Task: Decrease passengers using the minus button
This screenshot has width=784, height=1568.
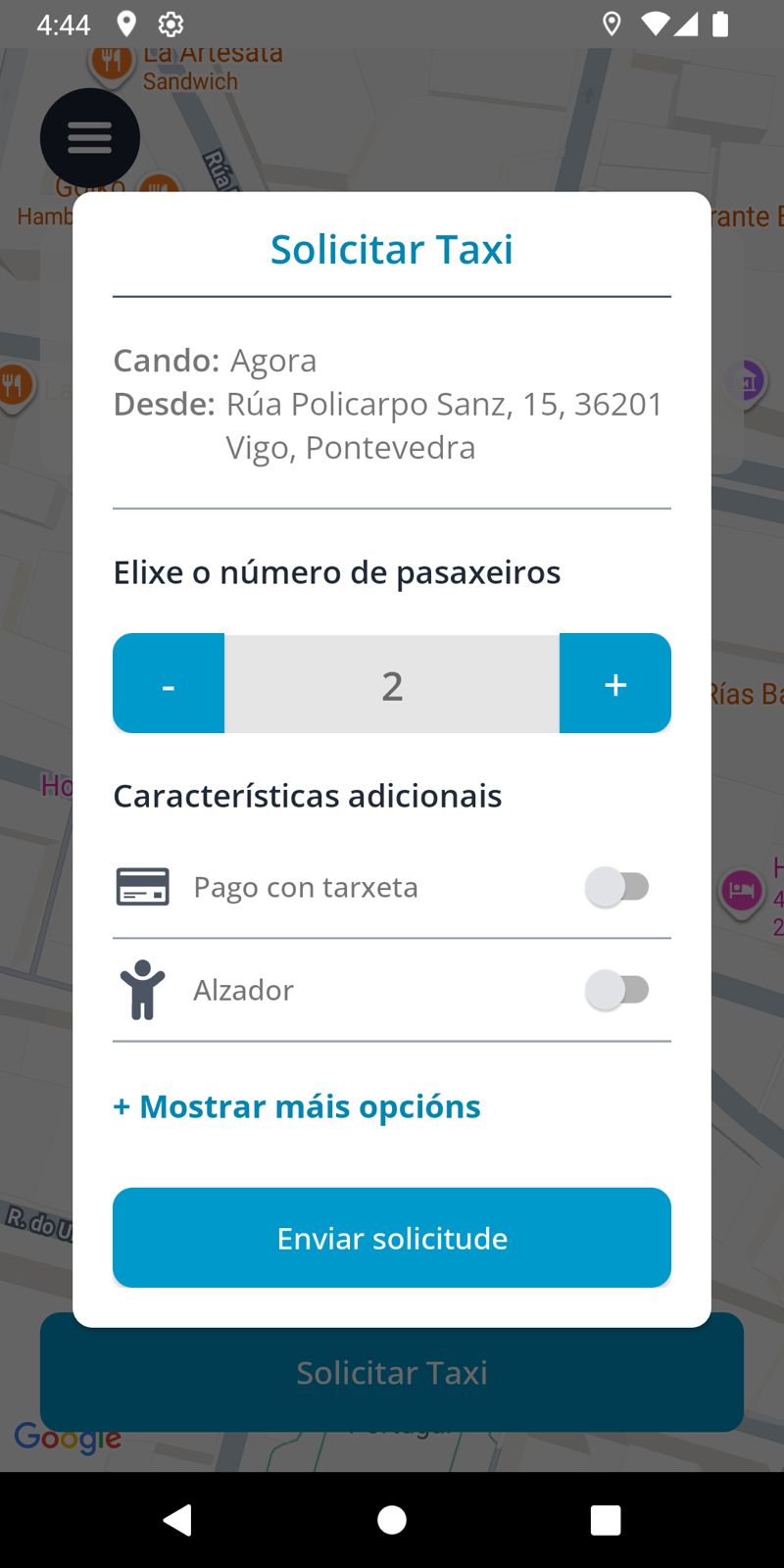Action: [x=168, y=683]
